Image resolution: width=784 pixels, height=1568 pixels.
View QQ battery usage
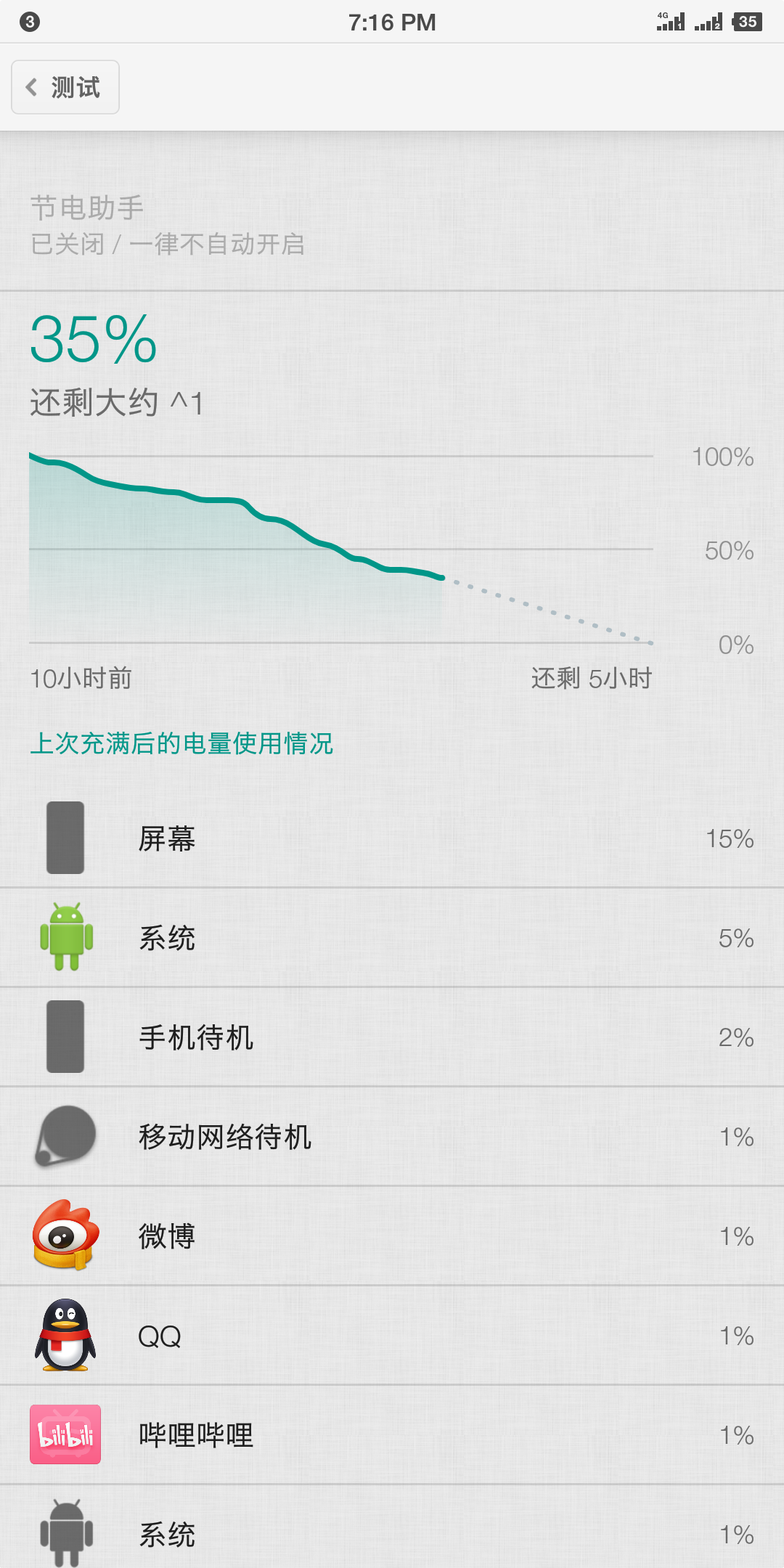pos(392,1335)
